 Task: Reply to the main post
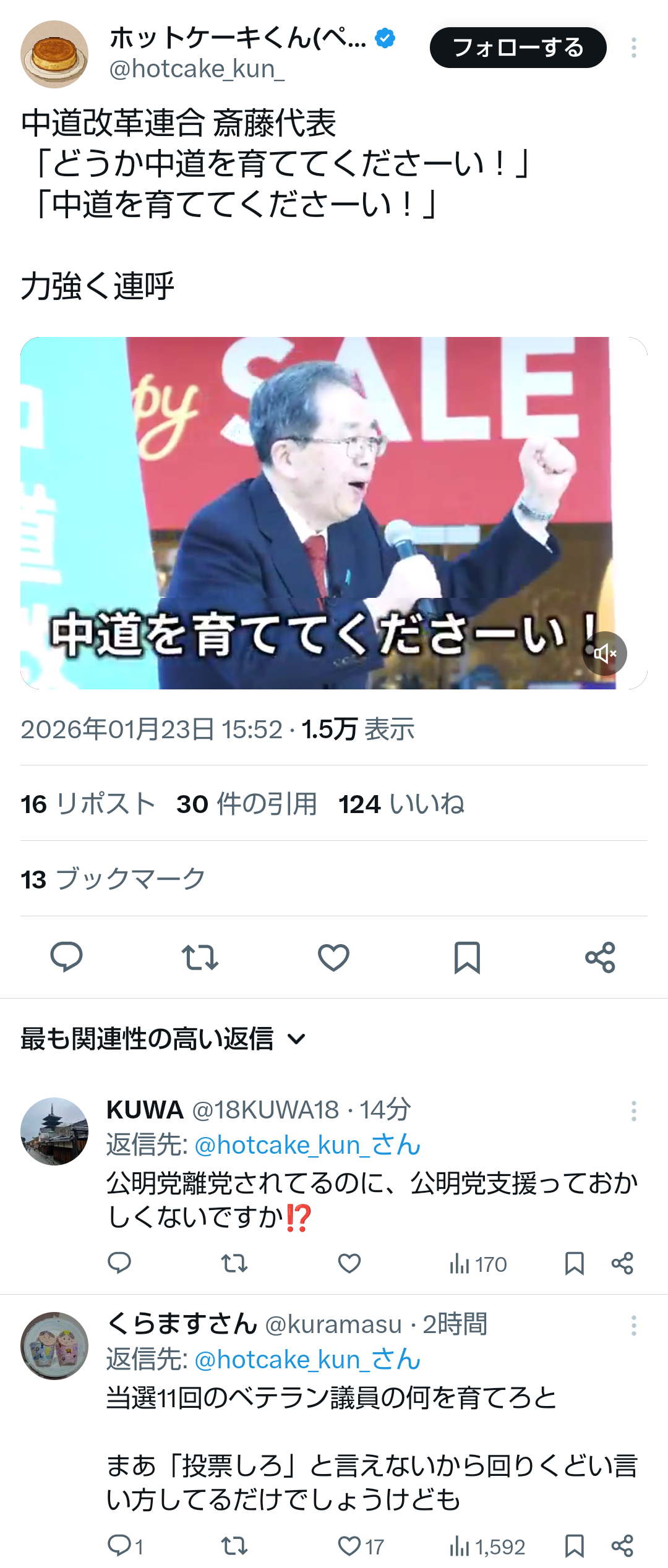coord(66,957)
